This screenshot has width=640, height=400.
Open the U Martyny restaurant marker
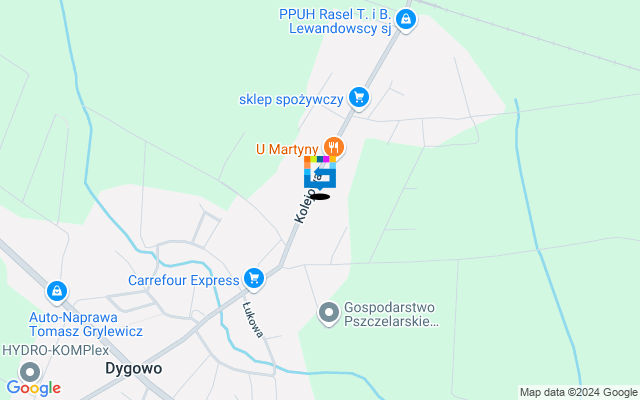(334, 148)
